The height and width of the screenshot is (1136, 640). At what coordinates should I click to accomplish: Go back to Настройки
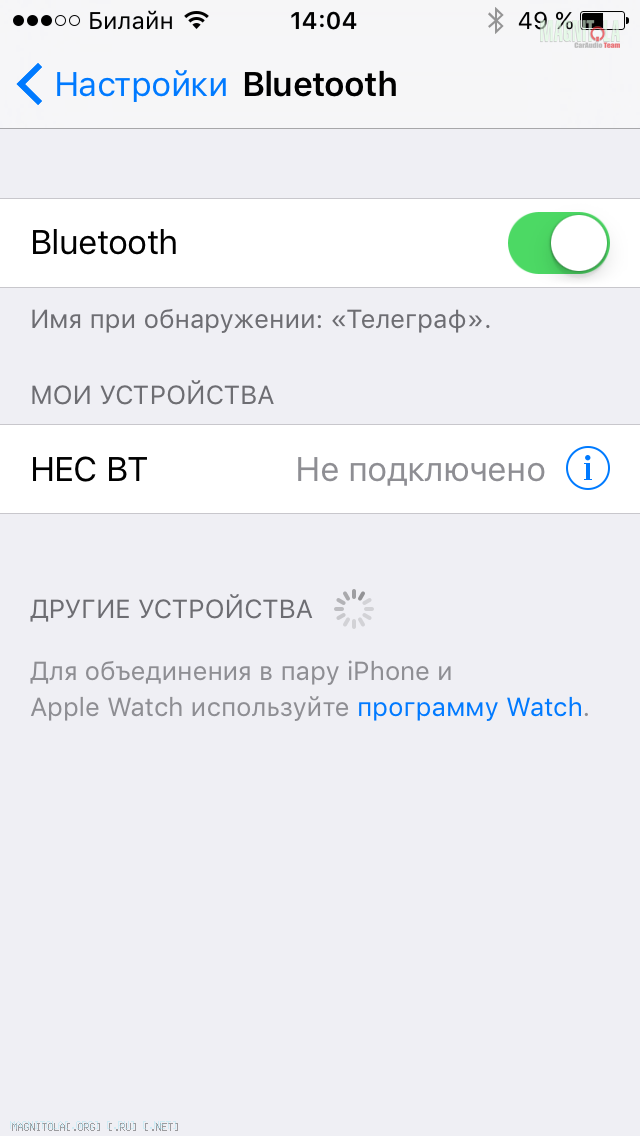pyautogui.click(x=122, y=85)
